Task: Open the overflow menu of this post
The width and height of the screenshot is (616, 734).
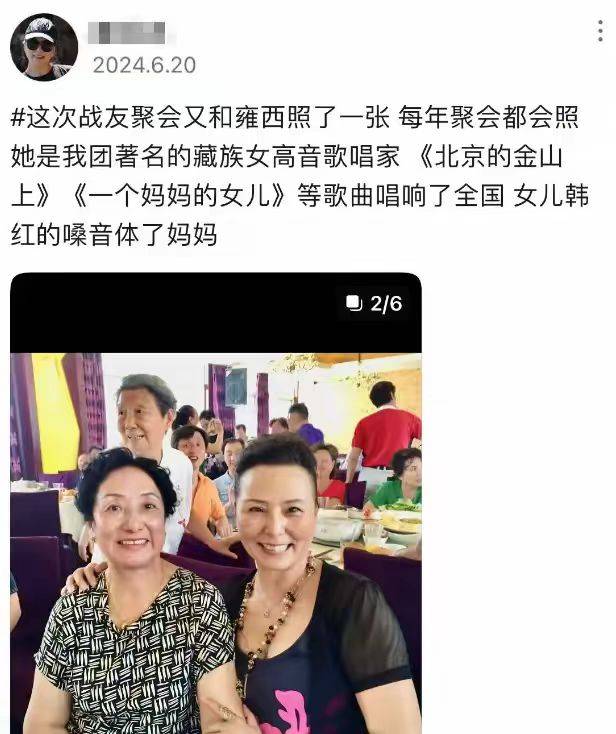Action: [x=599, y=32]
